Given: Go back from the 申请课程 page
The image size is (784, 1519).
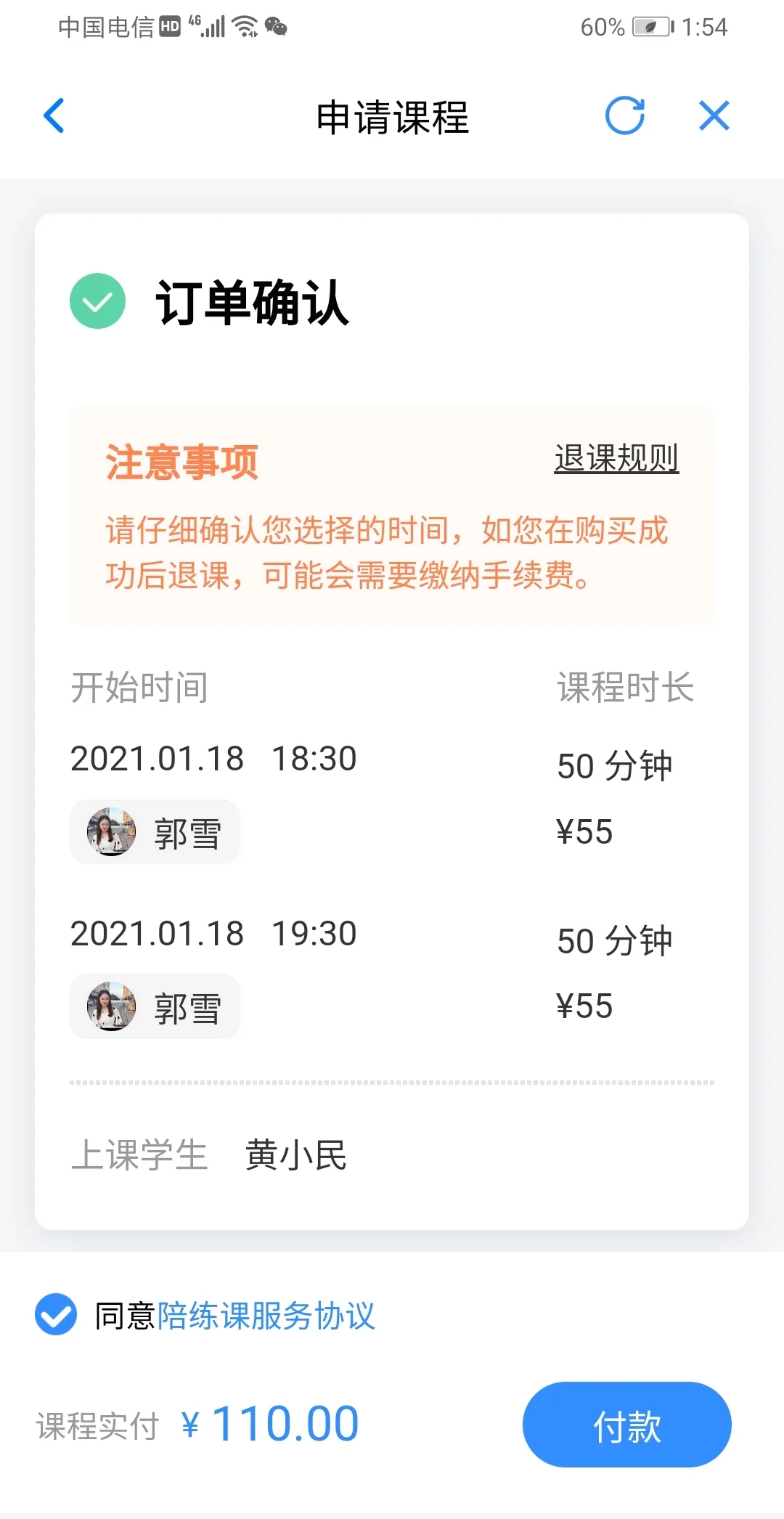Looking at the screenshot, I should [54, 116].
